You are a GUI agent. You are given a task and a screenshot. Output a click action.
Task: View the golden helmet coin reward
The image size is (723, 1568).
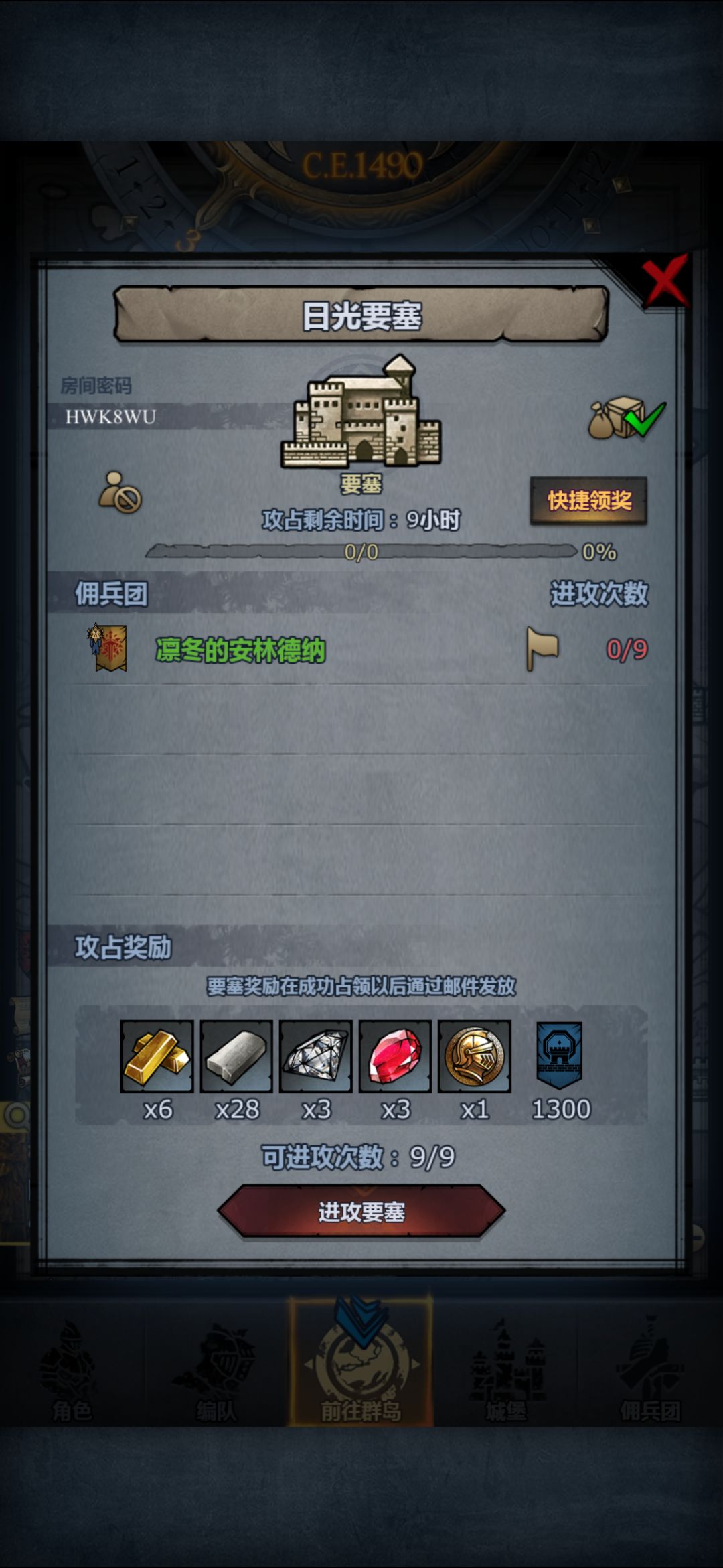point(475,1056)
